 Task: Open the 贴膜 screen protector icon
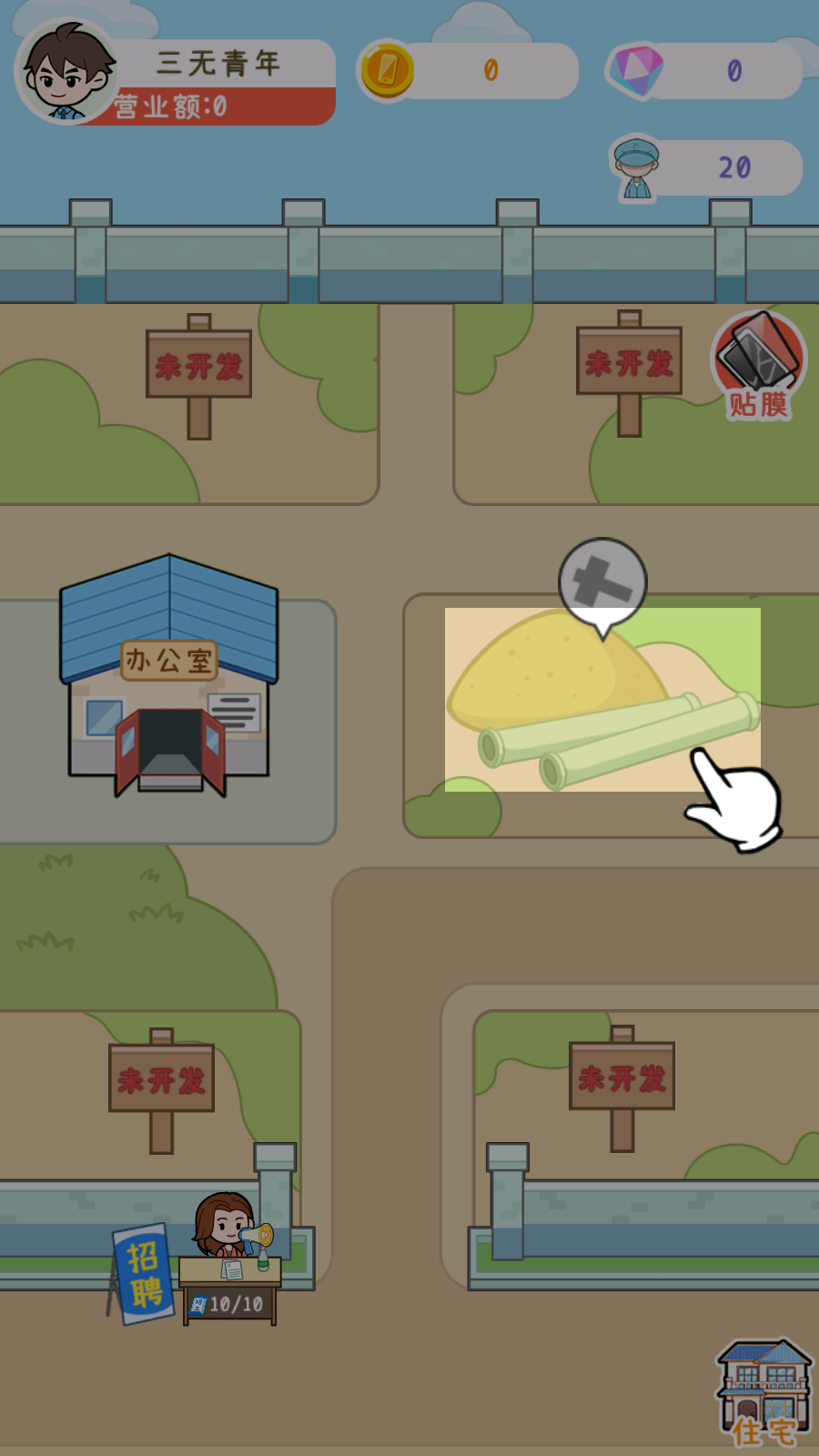[x=758, y=365]
